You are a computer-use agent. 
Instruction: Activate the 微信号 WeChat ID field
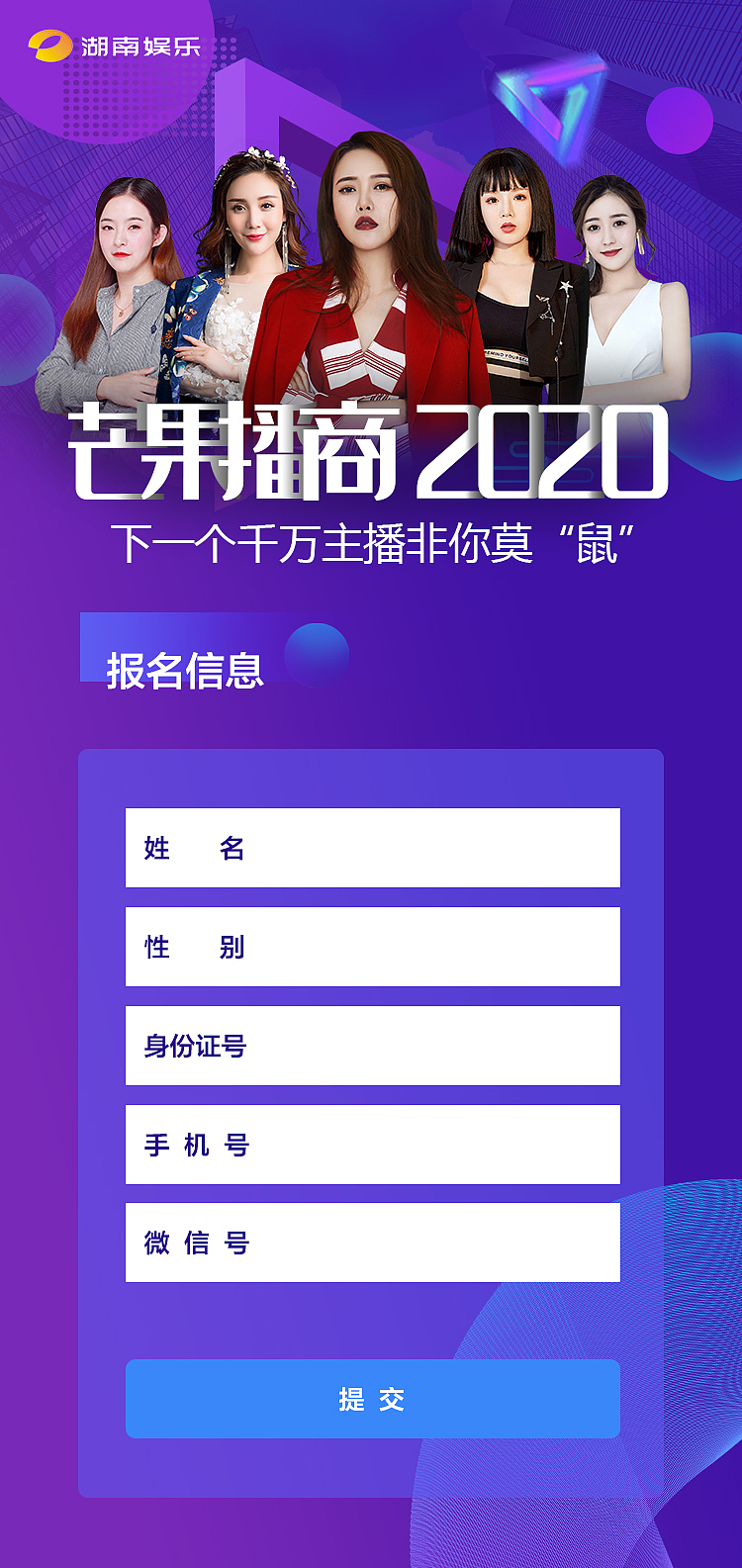click(x=373, y=1243)
